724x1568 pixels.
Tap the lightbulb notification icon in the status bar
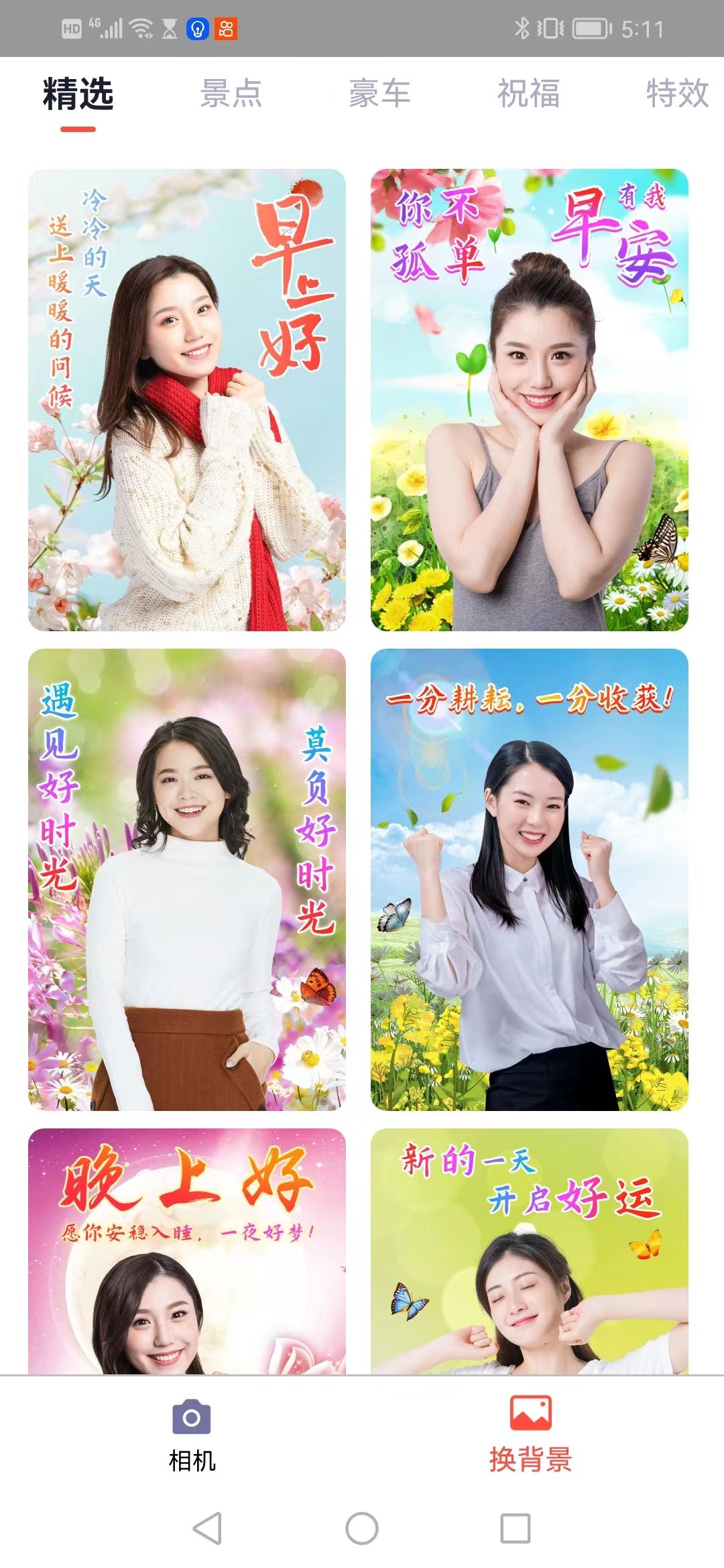coord(196,28)
